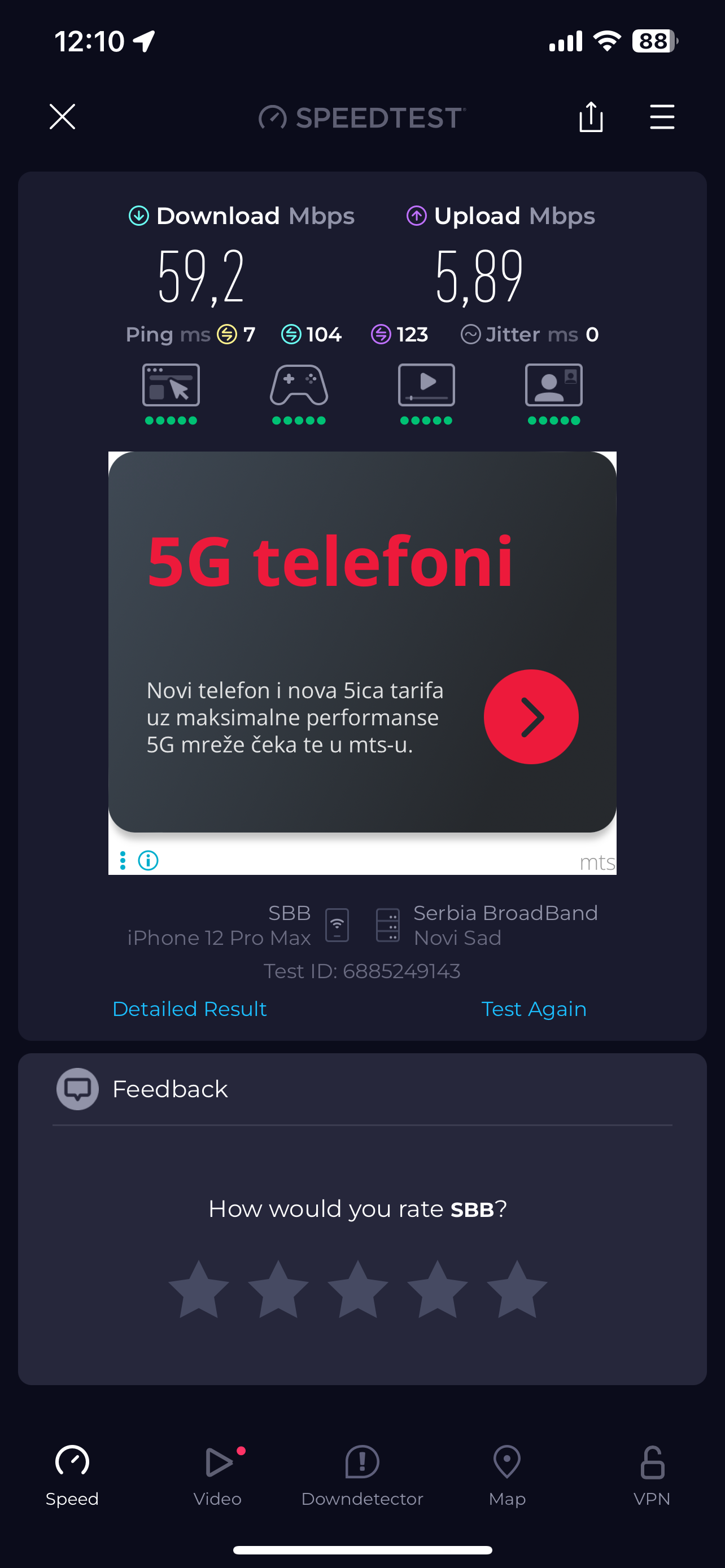Select the Speed tab
The width and height of the screenshot is (725, 1568).
pos(72,1474)
